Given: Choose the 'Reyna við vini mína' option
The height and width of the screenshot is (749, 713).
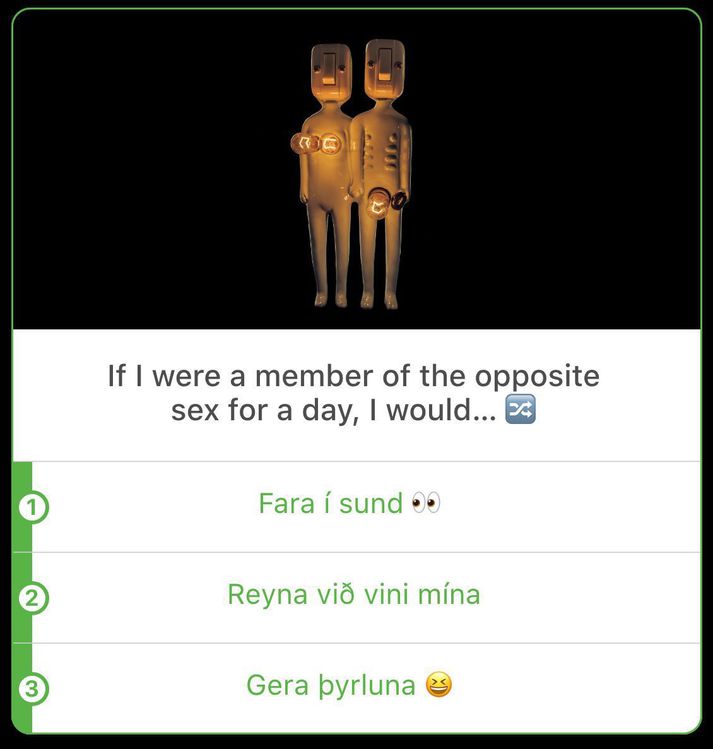Looking at the screenshot, I should pyautogui.click(x=354, y=595).
